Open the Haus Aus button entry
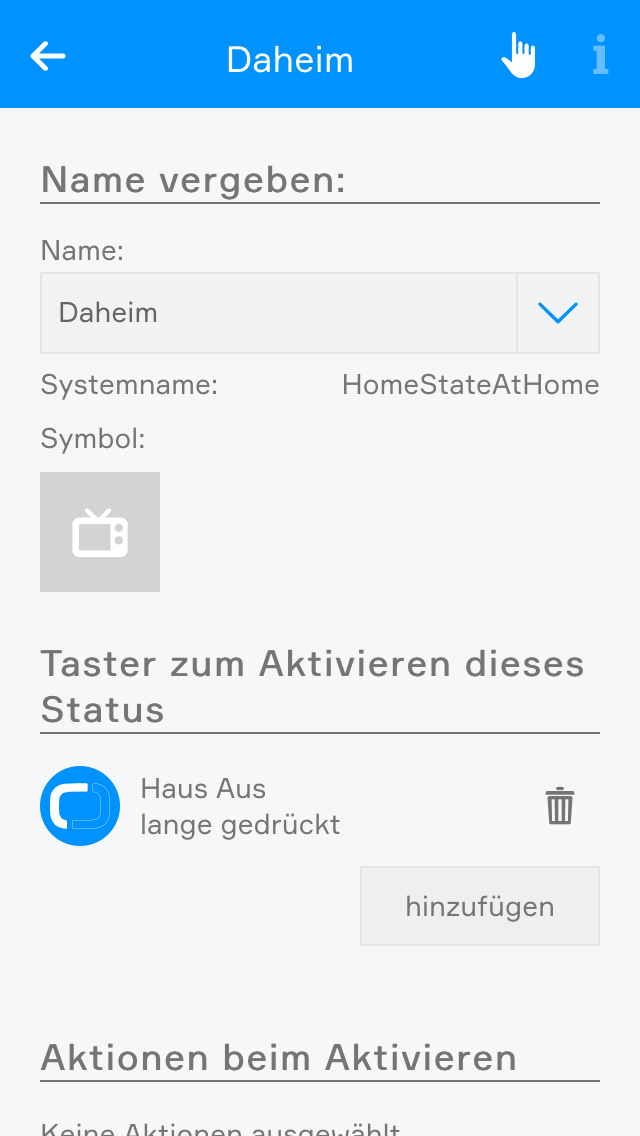This screenshot has width=640, height=1136. point(240,806)
